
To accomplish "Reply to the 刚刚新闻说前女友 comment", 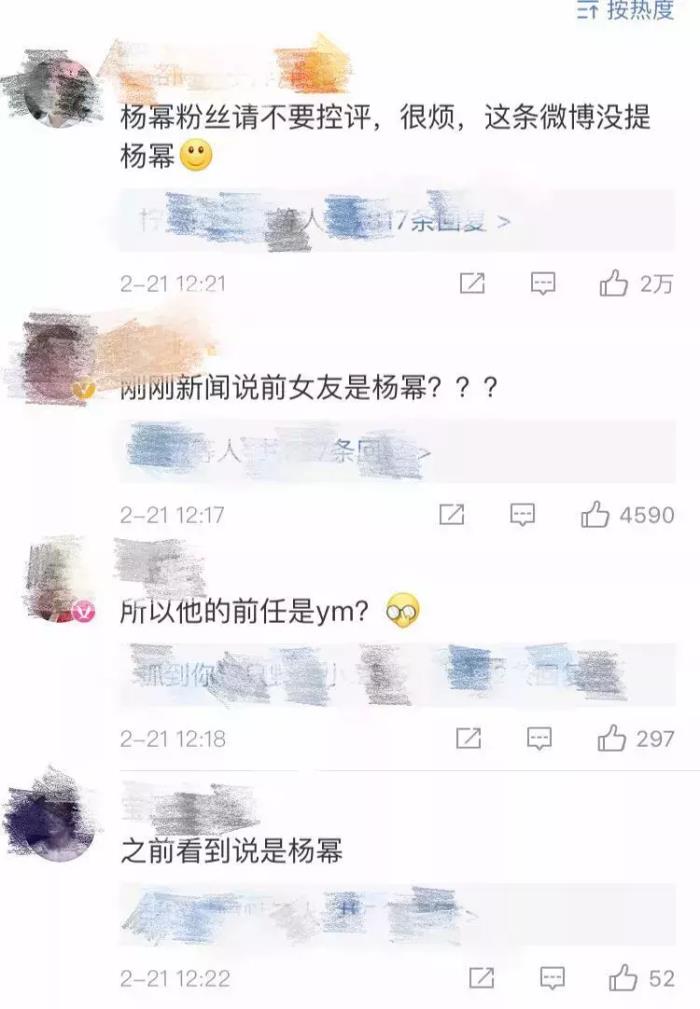I will click(x=523, y=515).
